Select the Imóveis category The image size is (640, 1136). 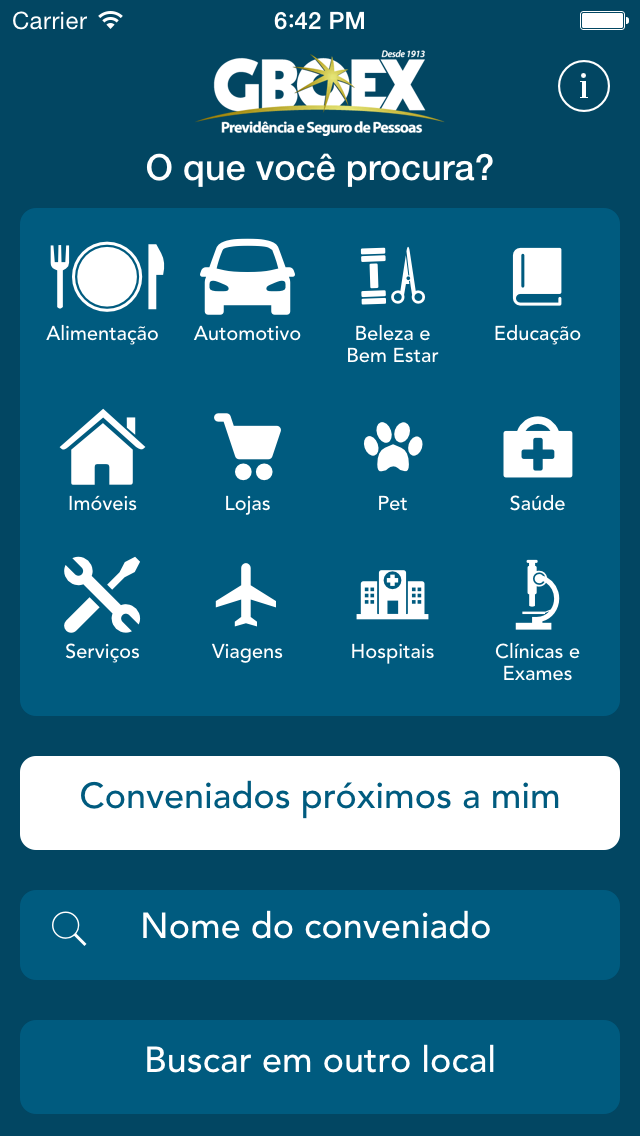(102, 461)
